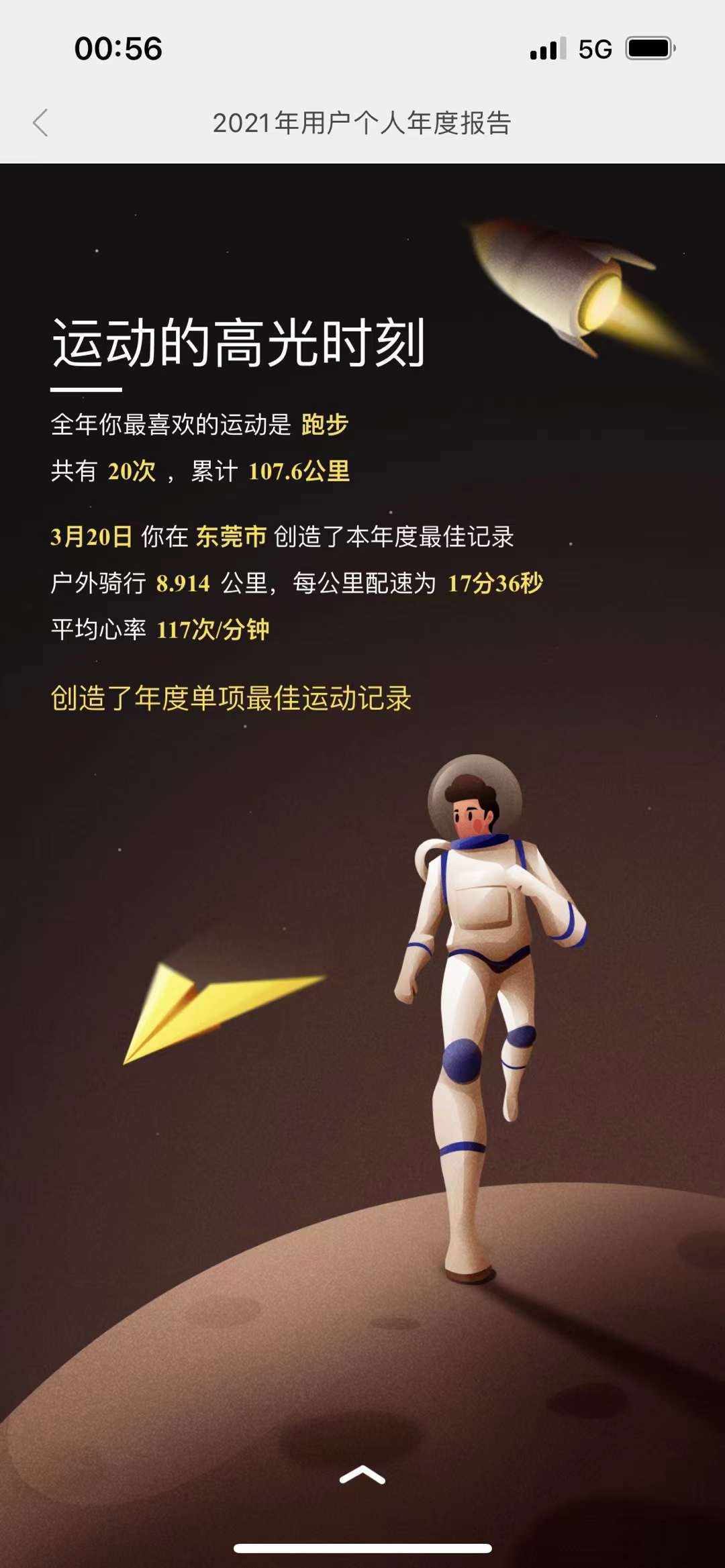
Task: Tap the 117次/分钟 heart rate value
Action: coord(211,627)
